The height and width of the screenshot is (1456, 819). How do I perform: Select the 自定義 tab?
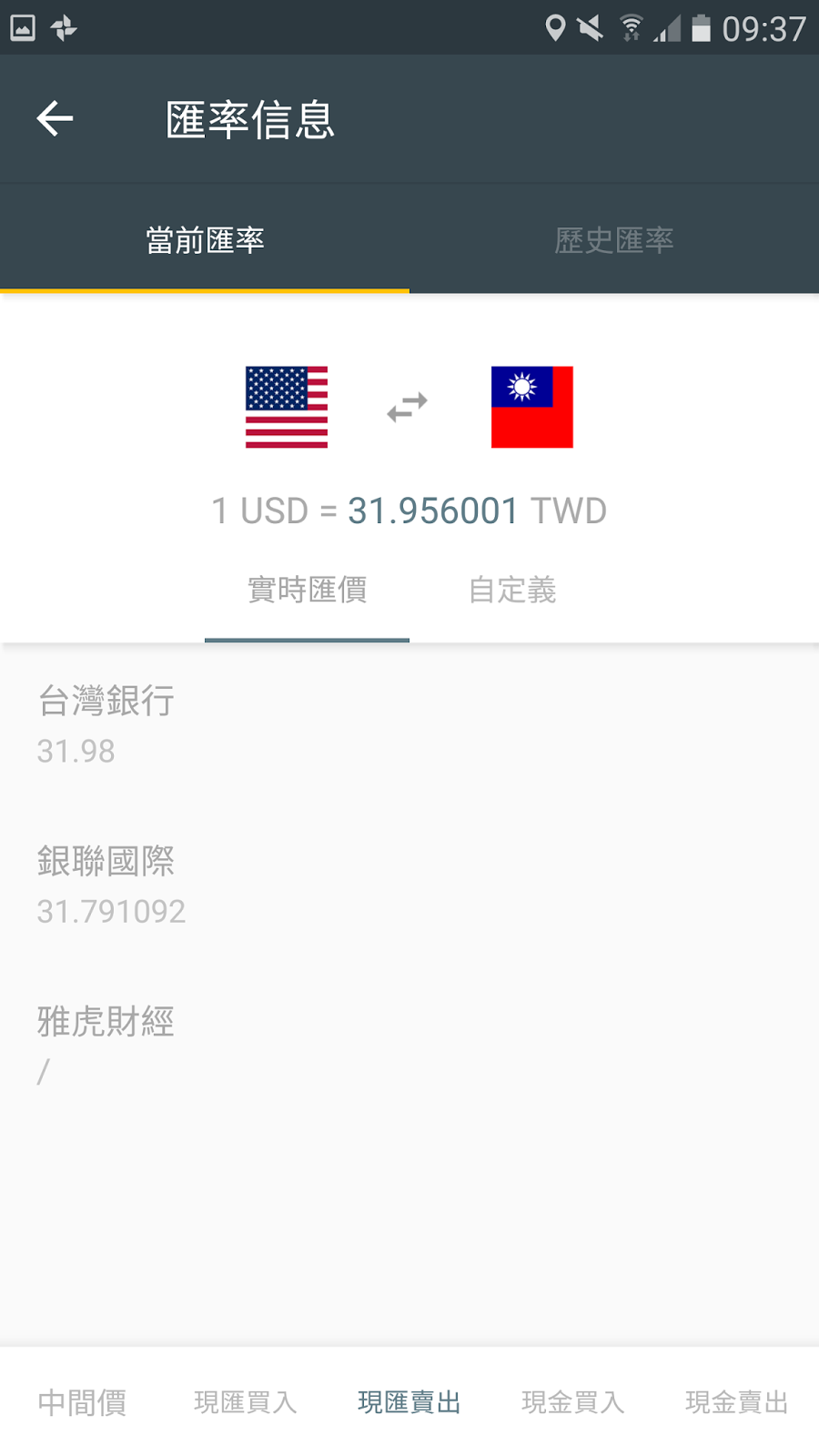[x=512, y=590]
